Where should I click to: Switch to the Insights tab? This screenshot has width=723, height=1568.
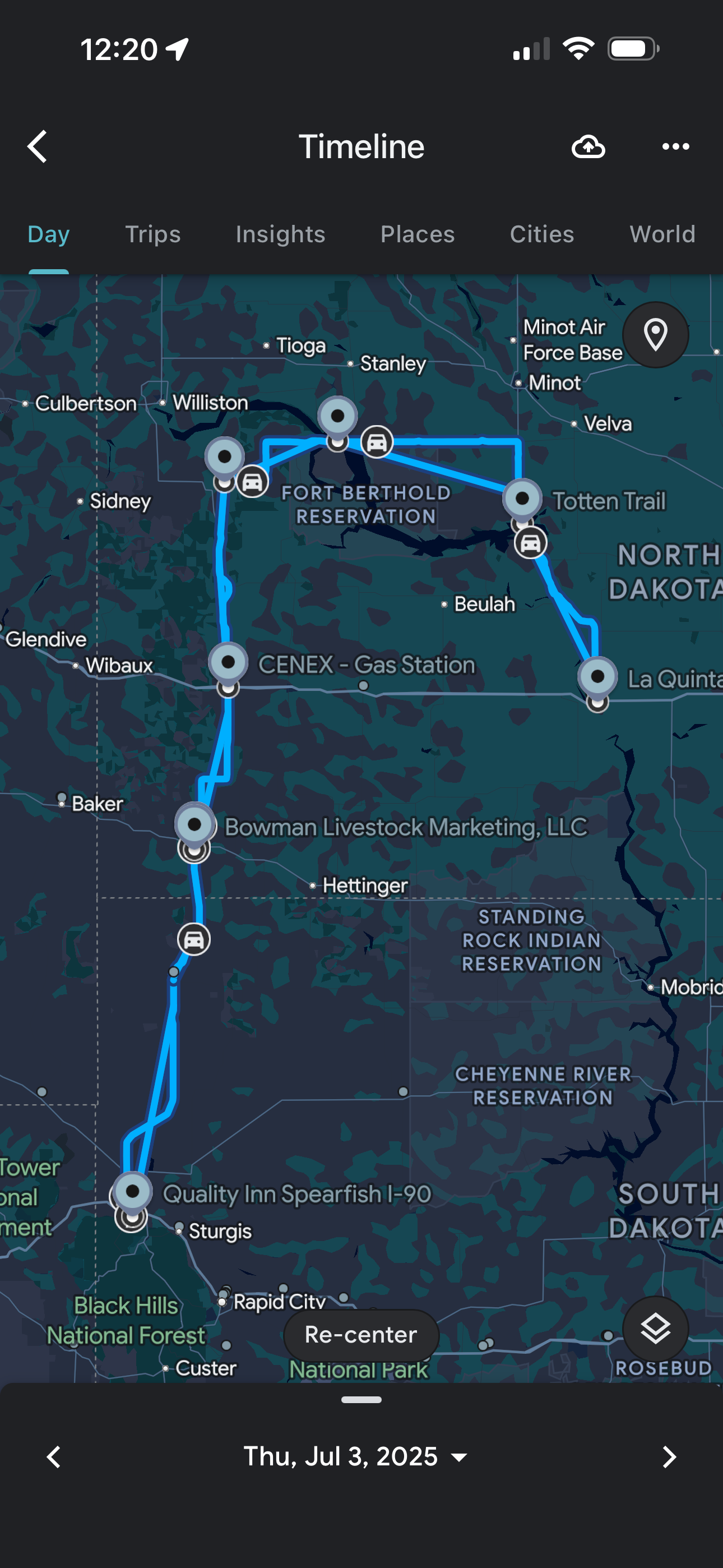[x=281, y=234]
